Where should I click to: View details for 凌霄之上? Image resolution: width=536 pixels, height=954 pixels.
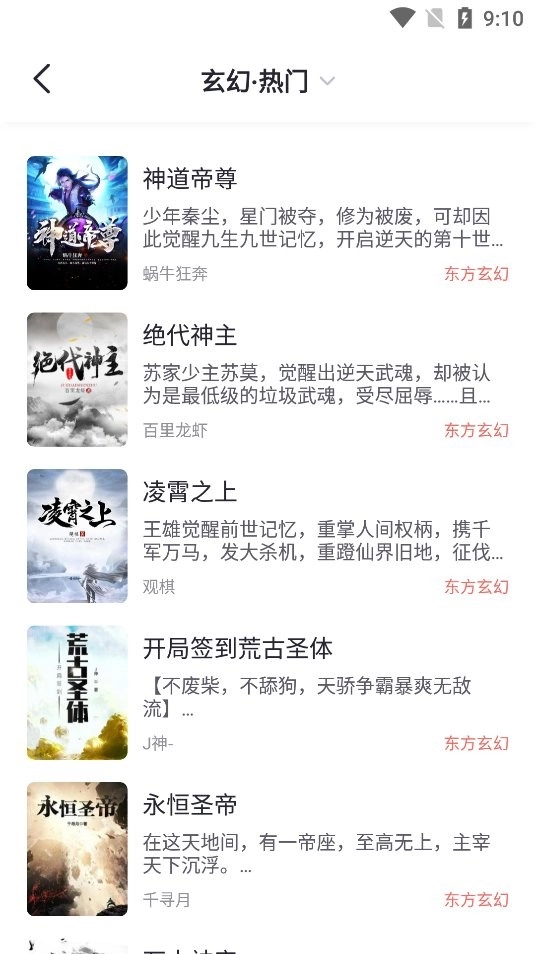(268, 535)
